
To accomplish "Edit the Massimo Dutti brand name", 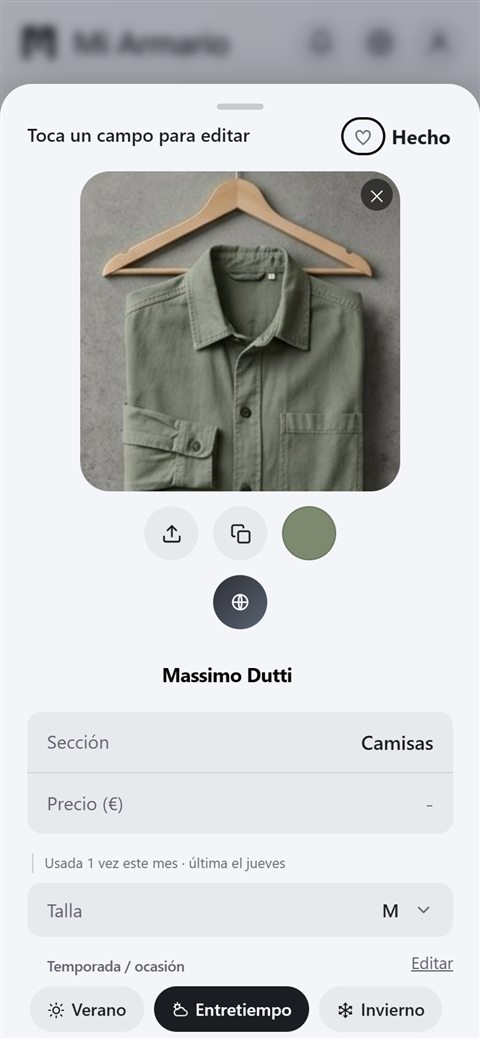I will click(x=227, y=676).
